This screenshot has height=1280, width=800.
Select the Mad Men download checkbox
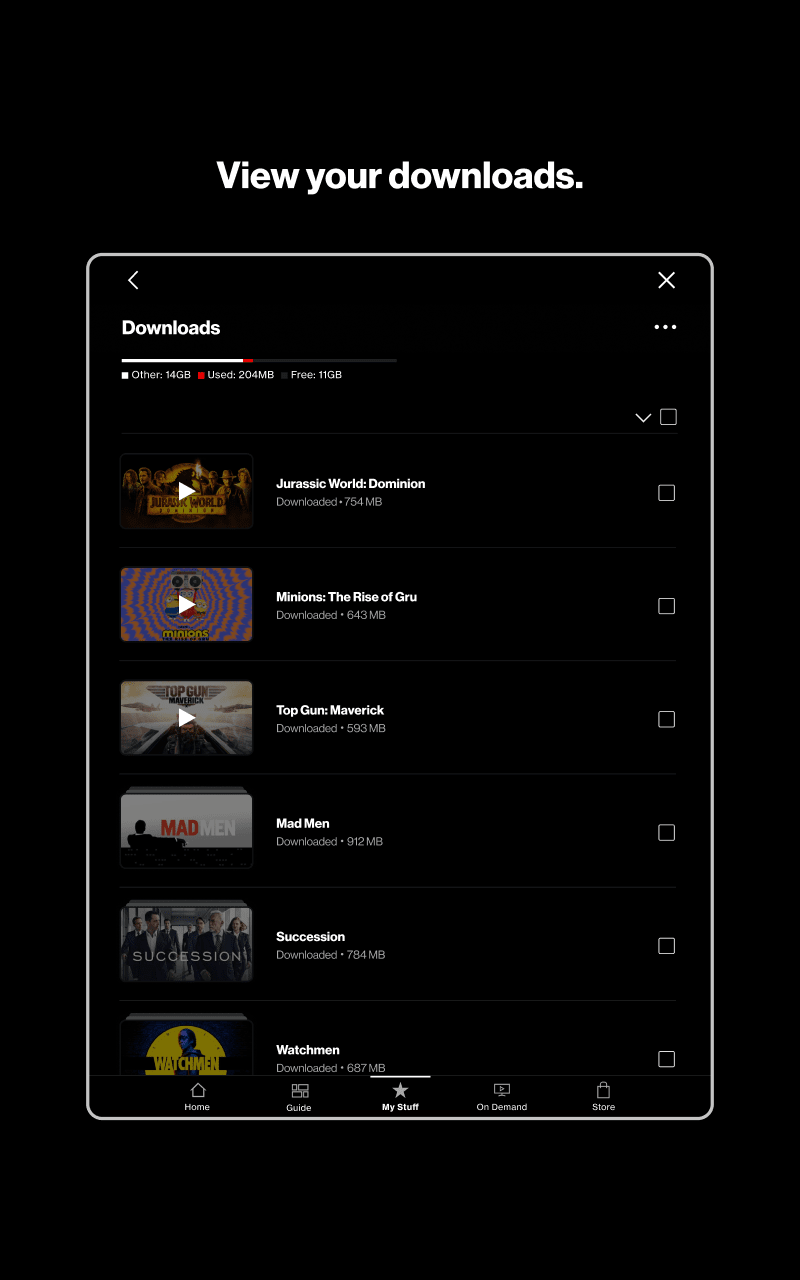(666, 832)
